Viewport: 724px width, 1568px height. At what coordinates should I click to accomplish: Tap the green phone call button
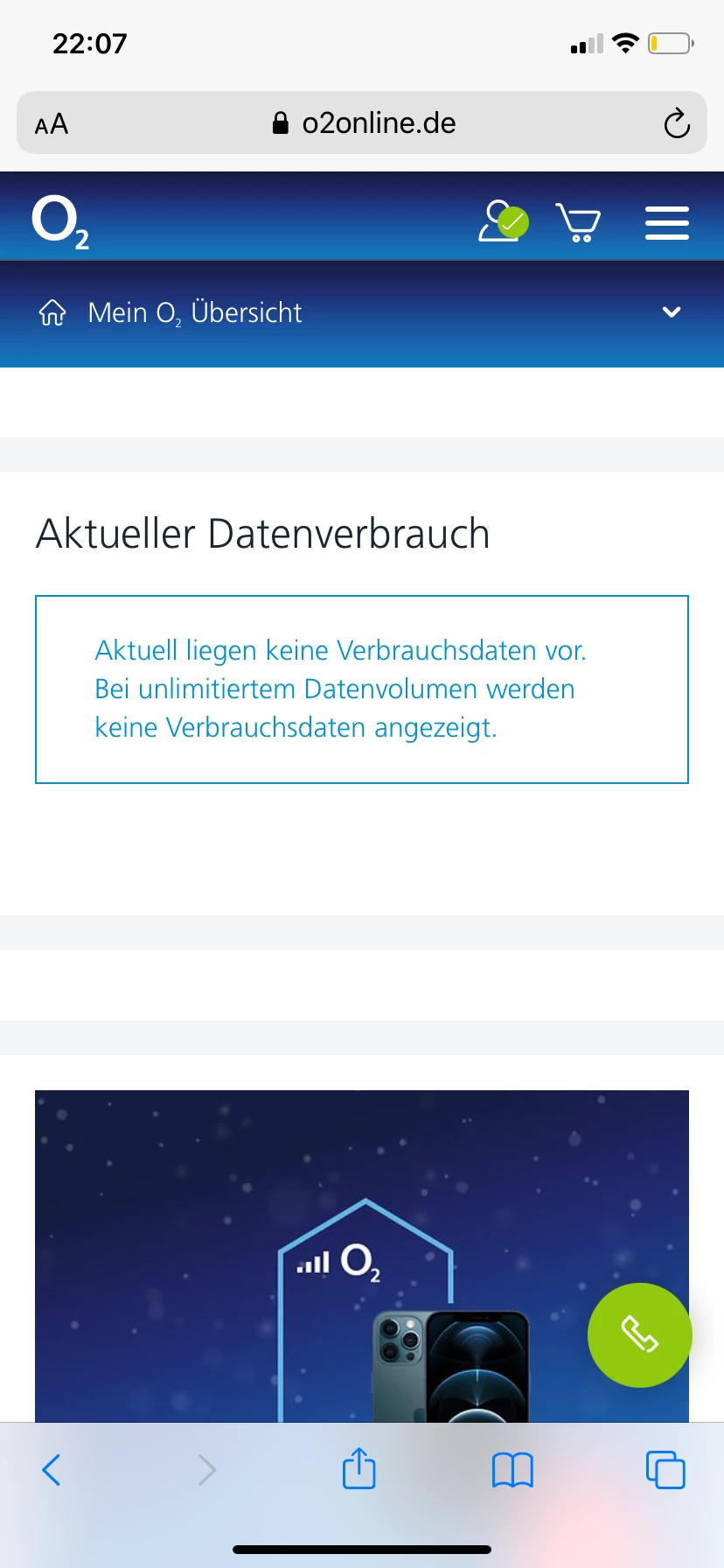(x=639, y=1334)
